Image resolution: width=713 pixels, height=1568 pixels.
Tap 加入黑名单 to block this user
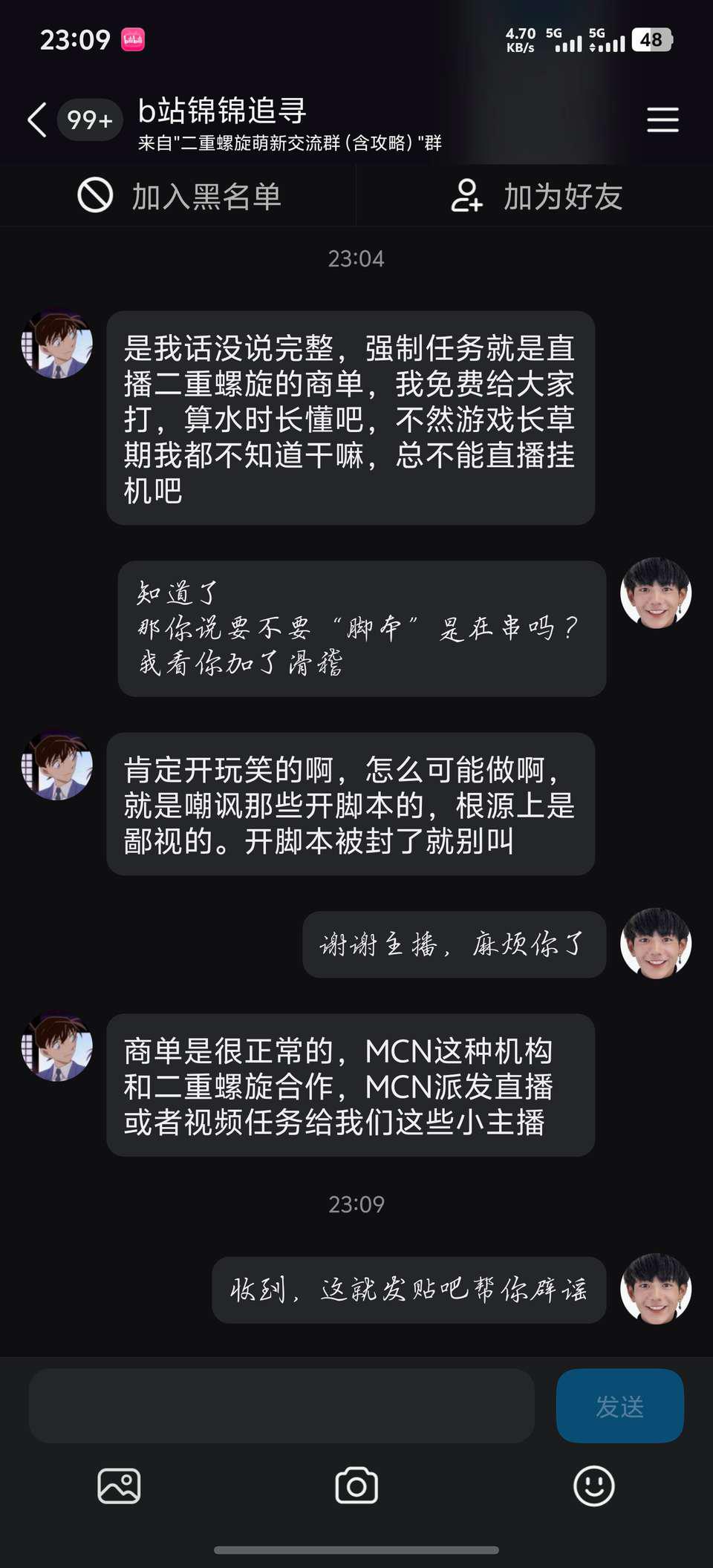point(178,197)
